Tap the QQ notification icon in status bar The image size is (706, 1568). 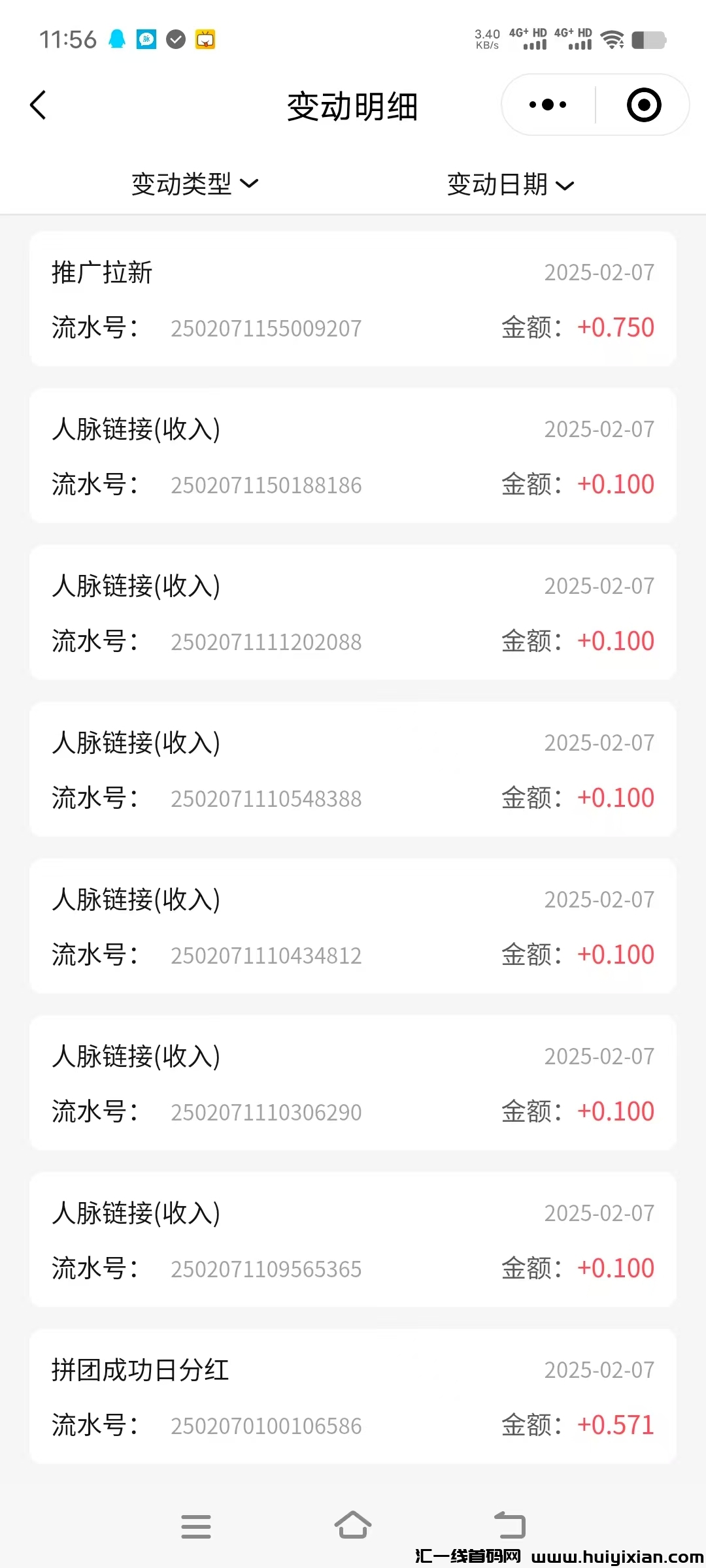pyautogui.click(x=116, y=39)
